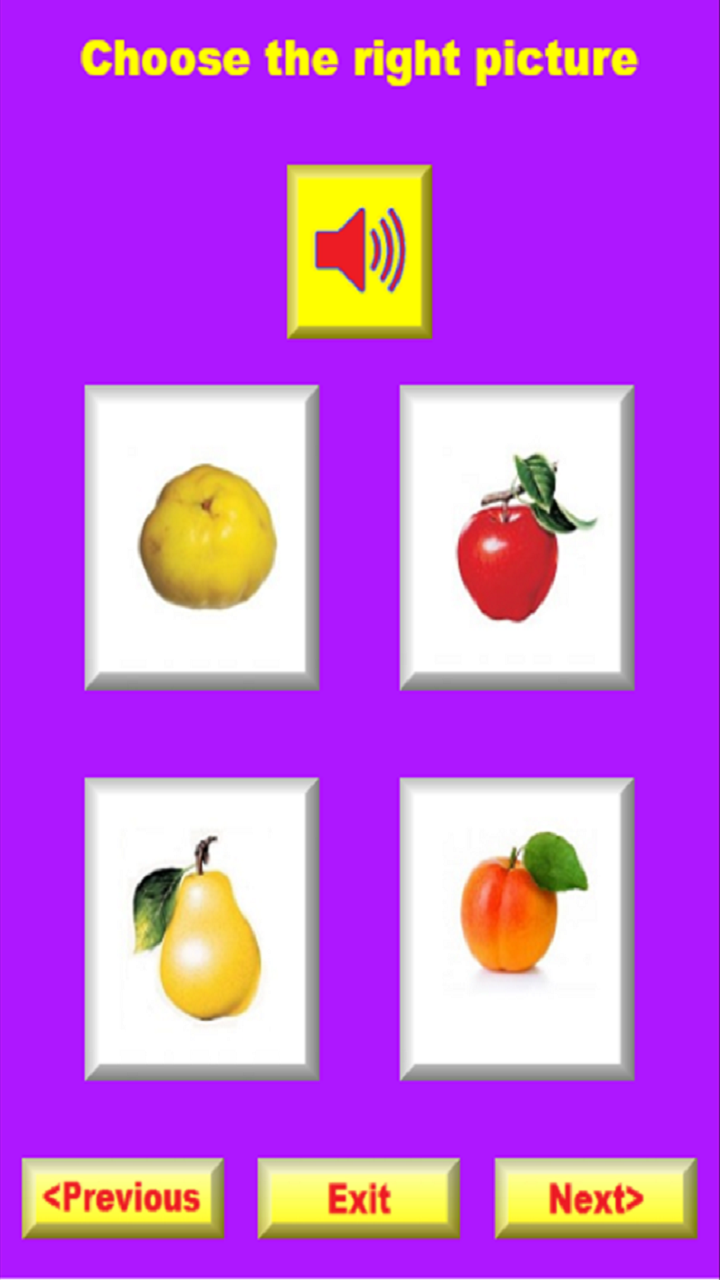Screen dimensions: 720x1280
Task: Go back with the Previous button
Action: [122, 1198]
